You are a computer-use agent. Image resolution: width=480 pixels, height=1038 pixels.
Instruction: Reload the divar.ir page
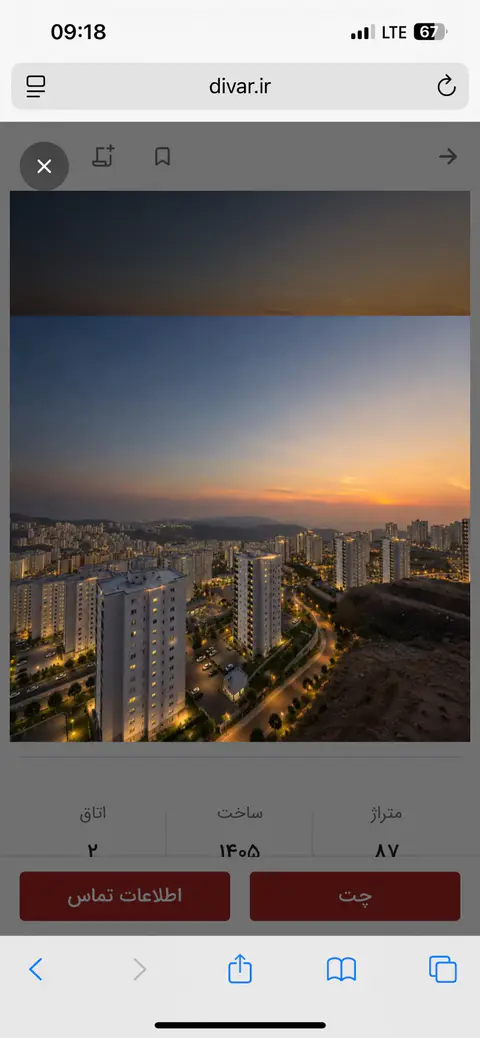pos(446,86)
